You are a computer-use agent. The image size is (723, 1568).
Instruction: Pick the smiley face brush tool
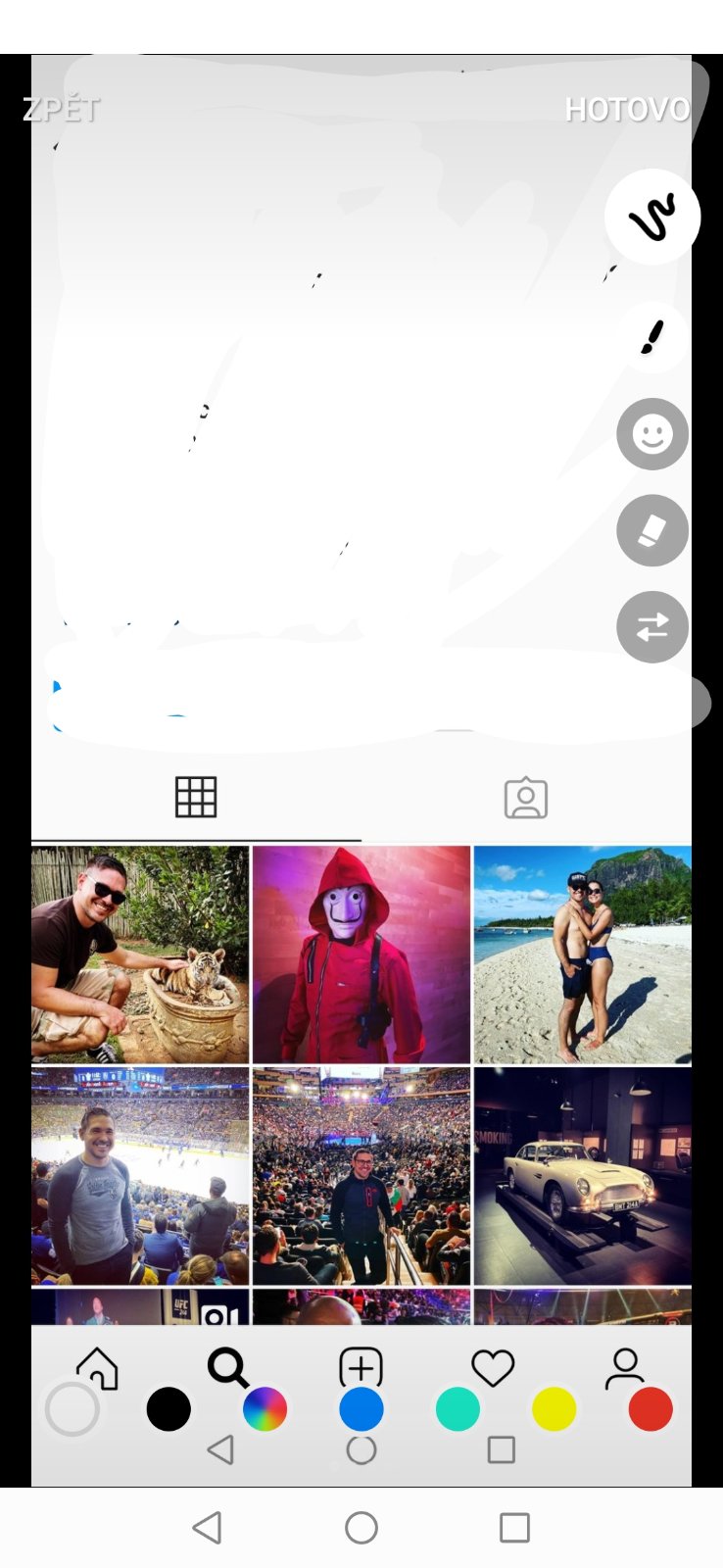click(652, 433)
